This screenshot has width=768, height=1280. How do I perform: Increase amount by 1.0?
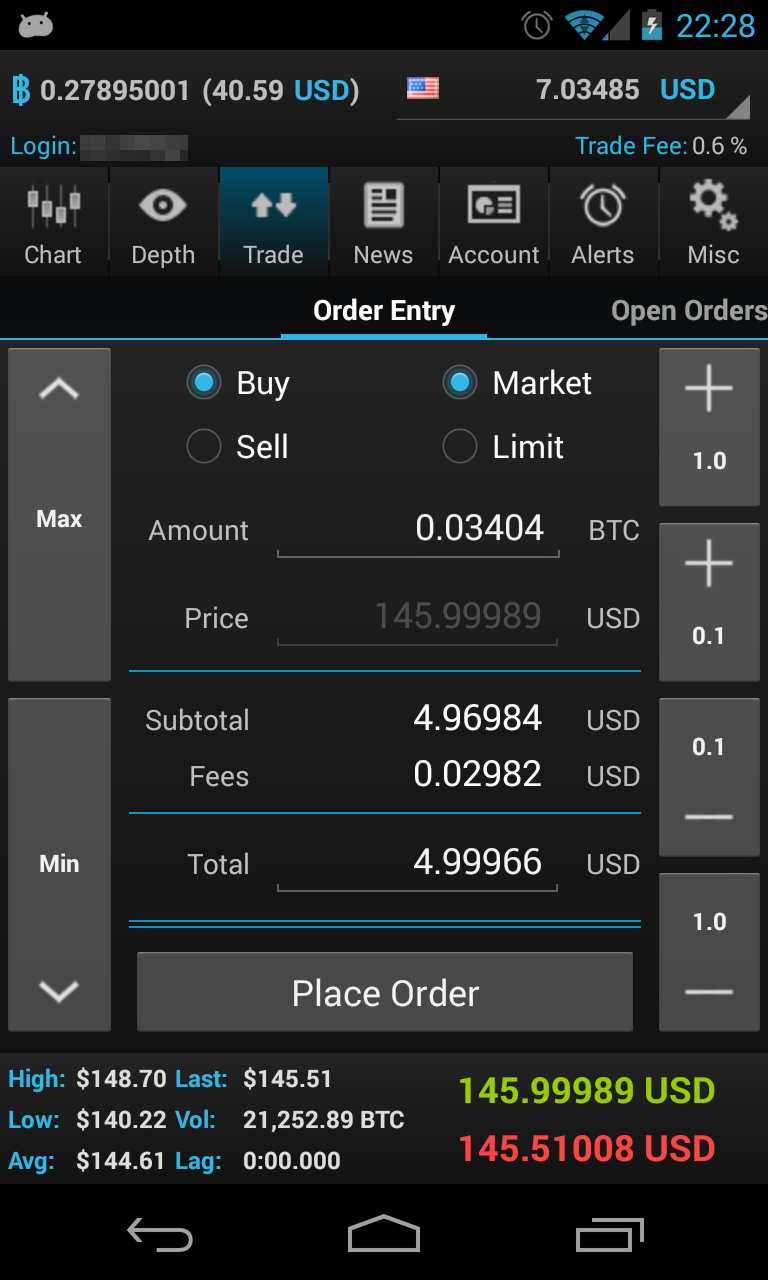coord(709,427)
